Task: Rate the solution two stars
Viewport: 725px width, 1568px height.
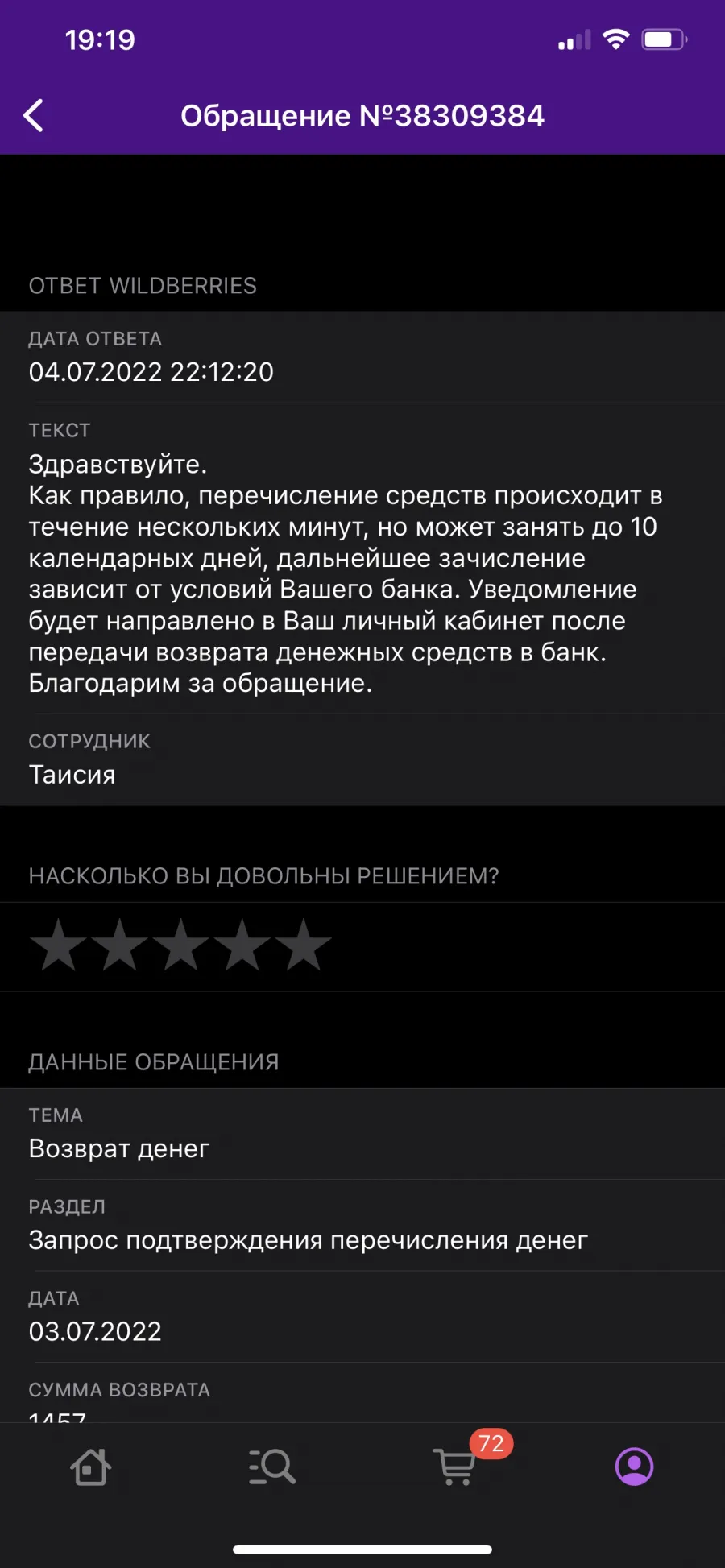Action: 120,945
